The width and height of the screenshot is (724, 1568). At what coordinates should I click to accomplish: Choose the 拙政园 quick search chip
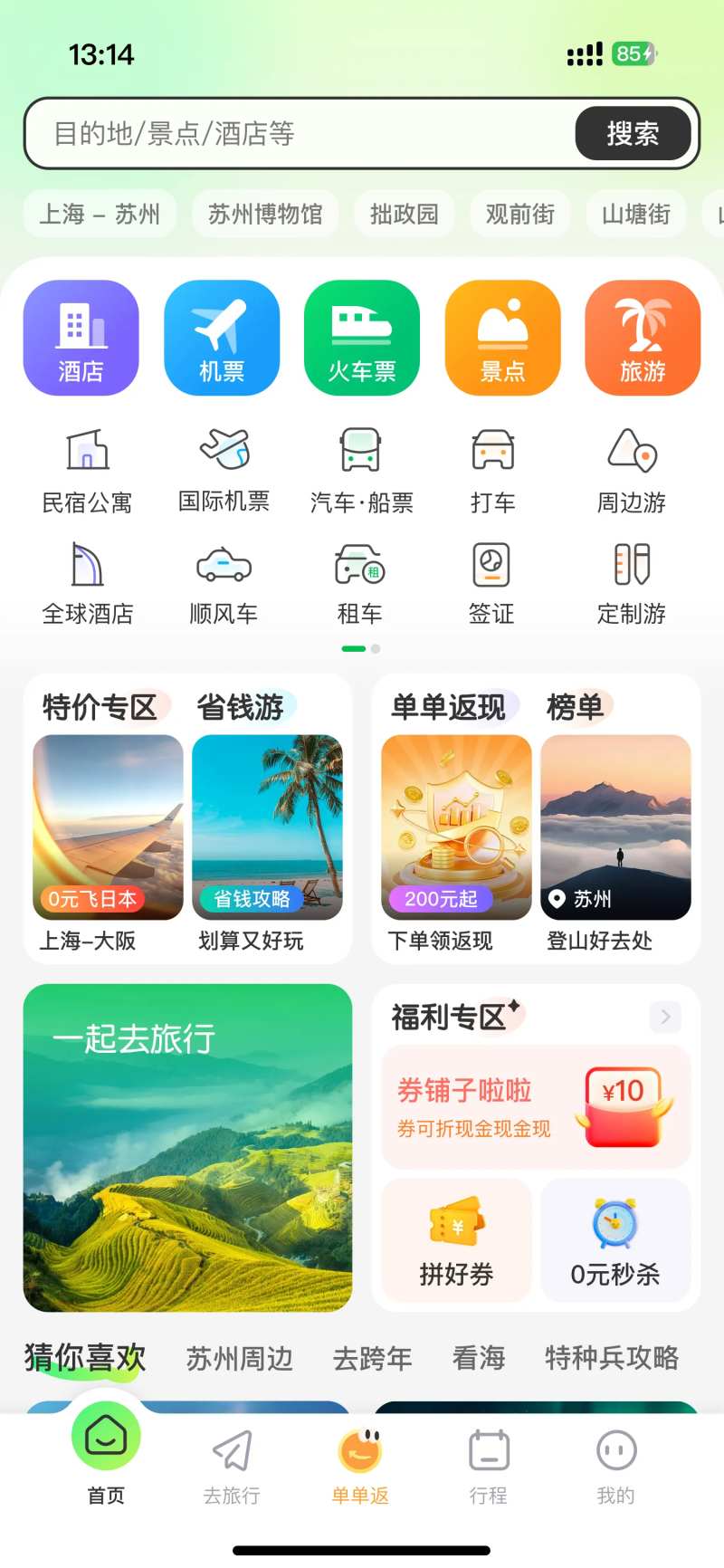404,215
